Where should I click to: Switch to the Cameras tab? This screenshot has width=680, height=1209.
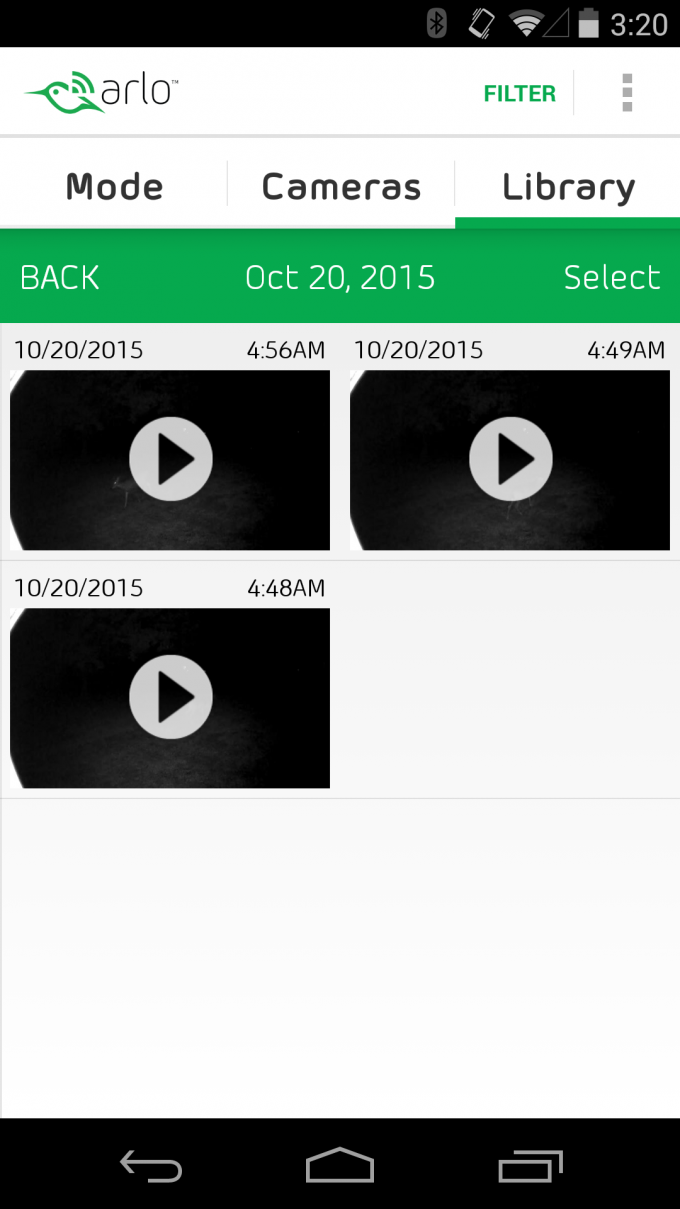(341, 187)
